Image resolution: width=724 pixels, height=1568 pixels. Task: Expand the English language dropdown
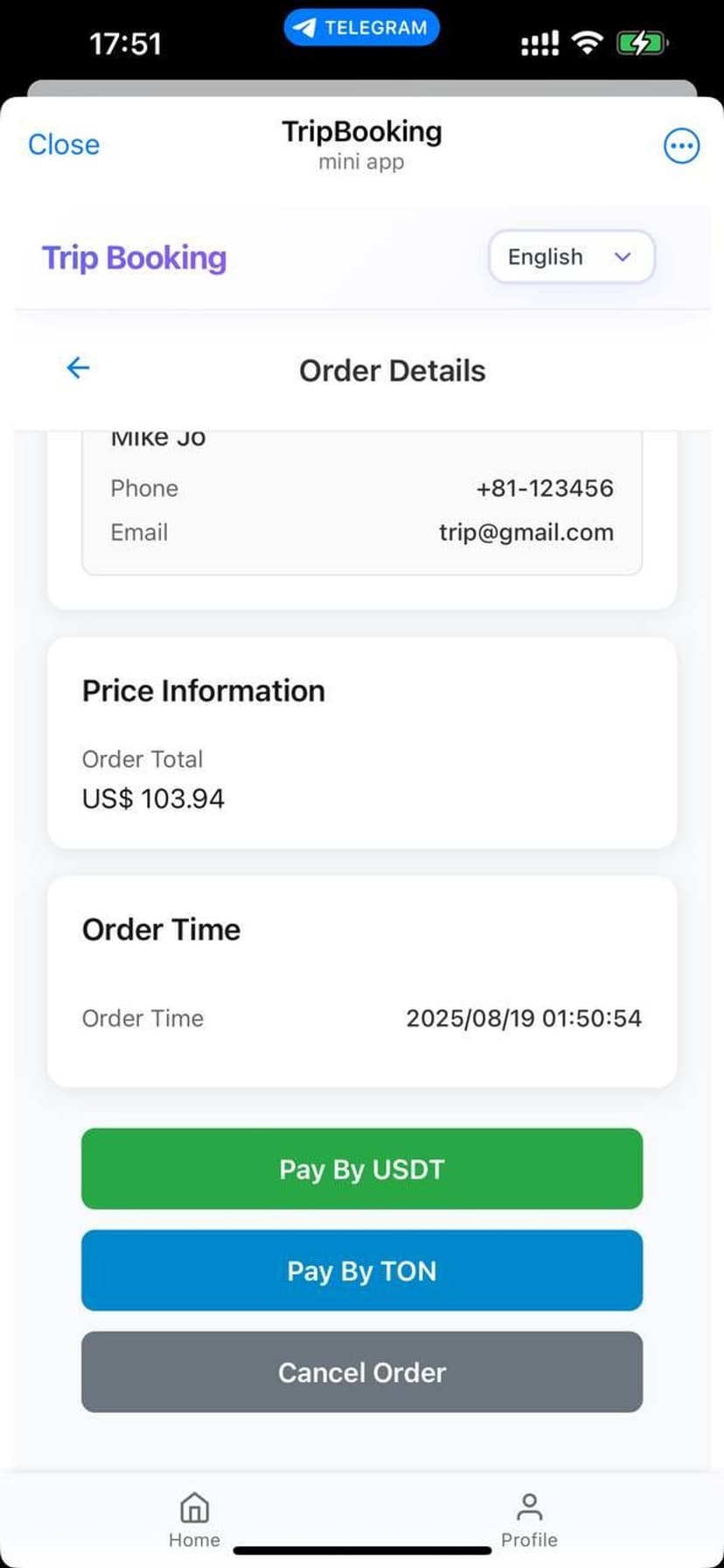[571, 257]
